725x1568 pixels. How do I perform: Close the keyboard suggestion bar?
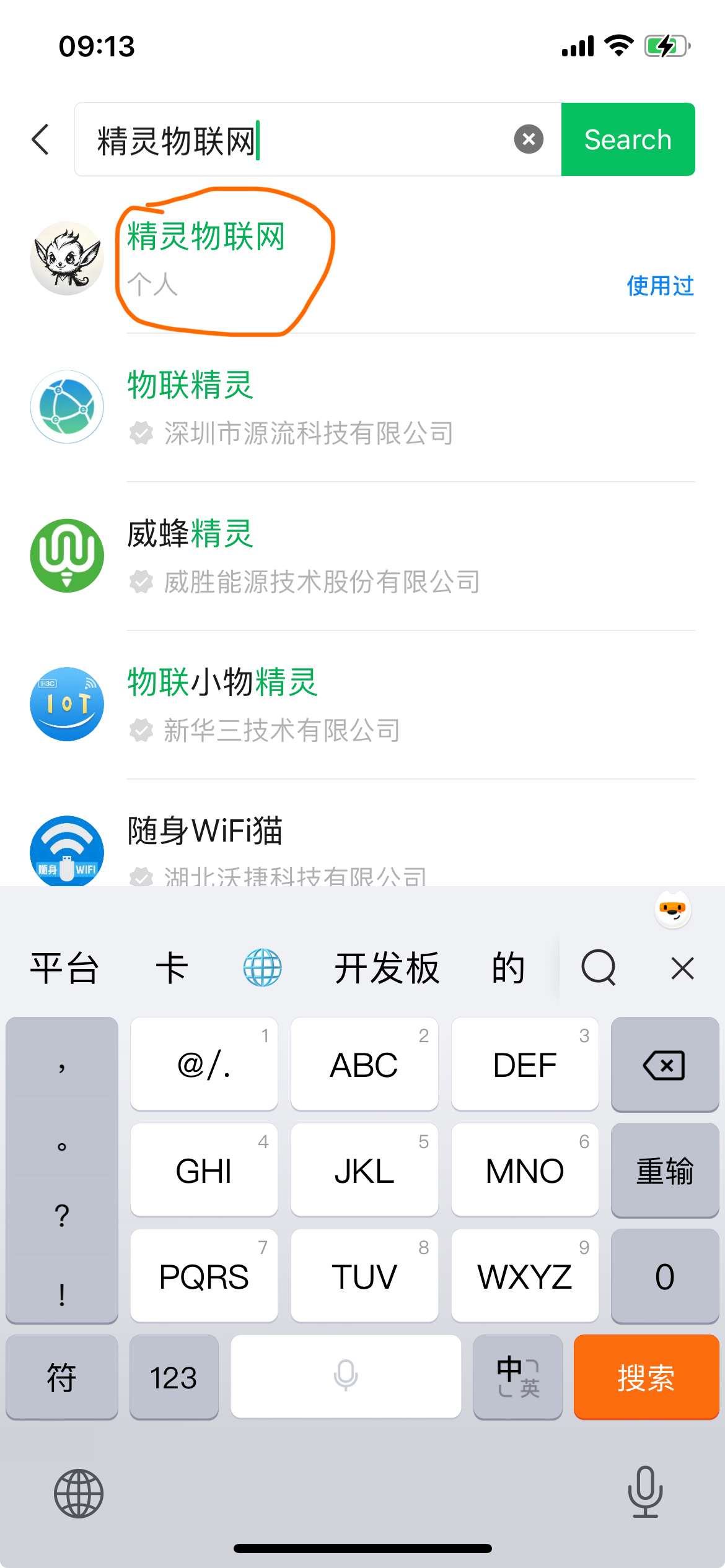(x=682, y=969)
